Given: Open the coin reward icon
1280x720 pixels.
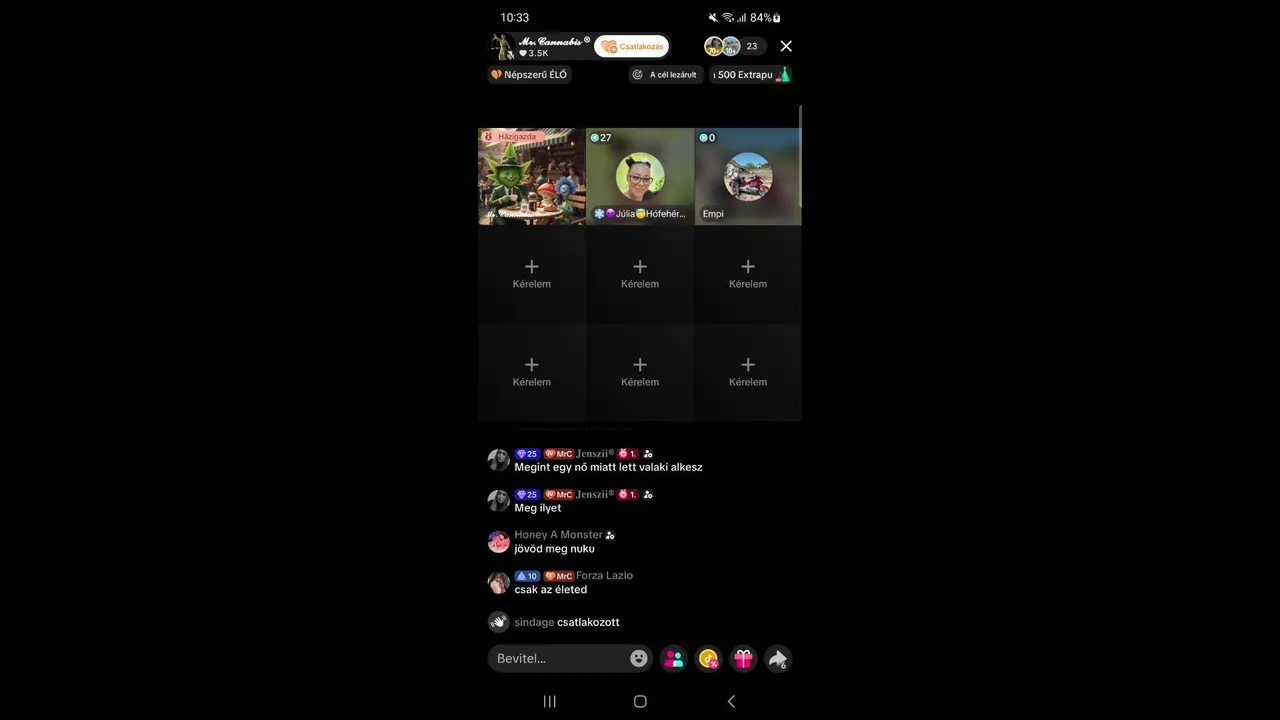Looking at the screenshot, I should coord(708,658).
